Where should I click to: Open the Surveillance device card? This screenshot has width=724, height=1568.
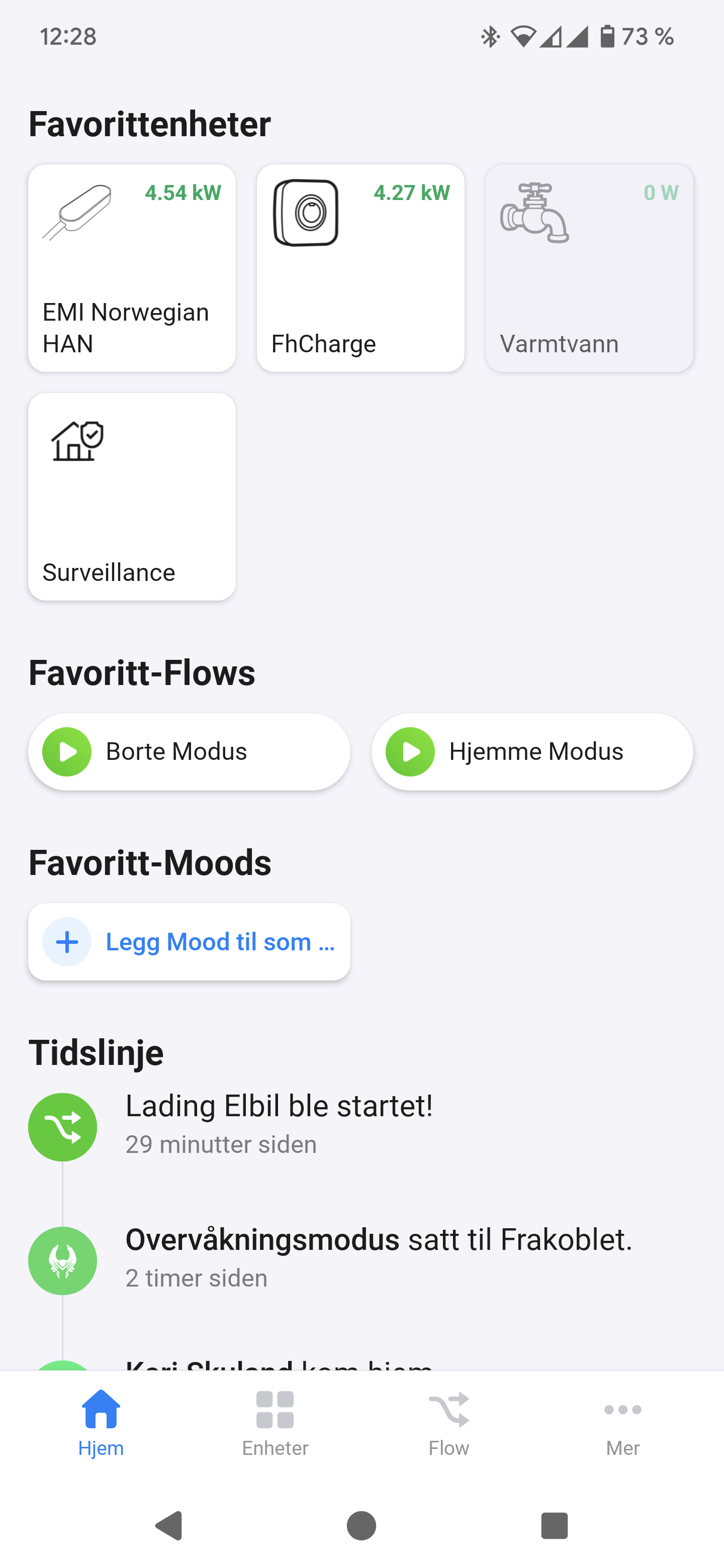pos(132,496)
